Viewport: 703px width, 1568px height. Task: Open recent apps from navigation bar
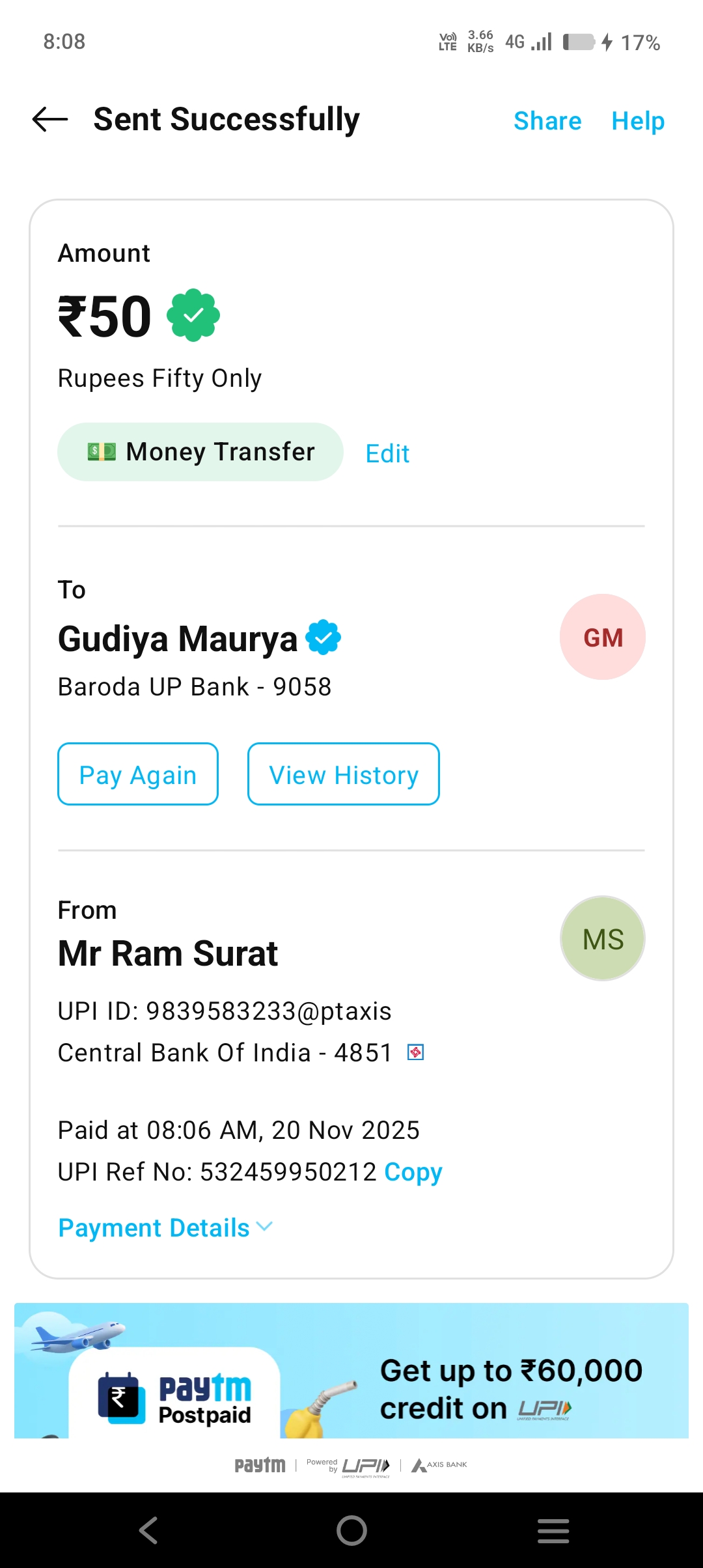[553, 1530]
